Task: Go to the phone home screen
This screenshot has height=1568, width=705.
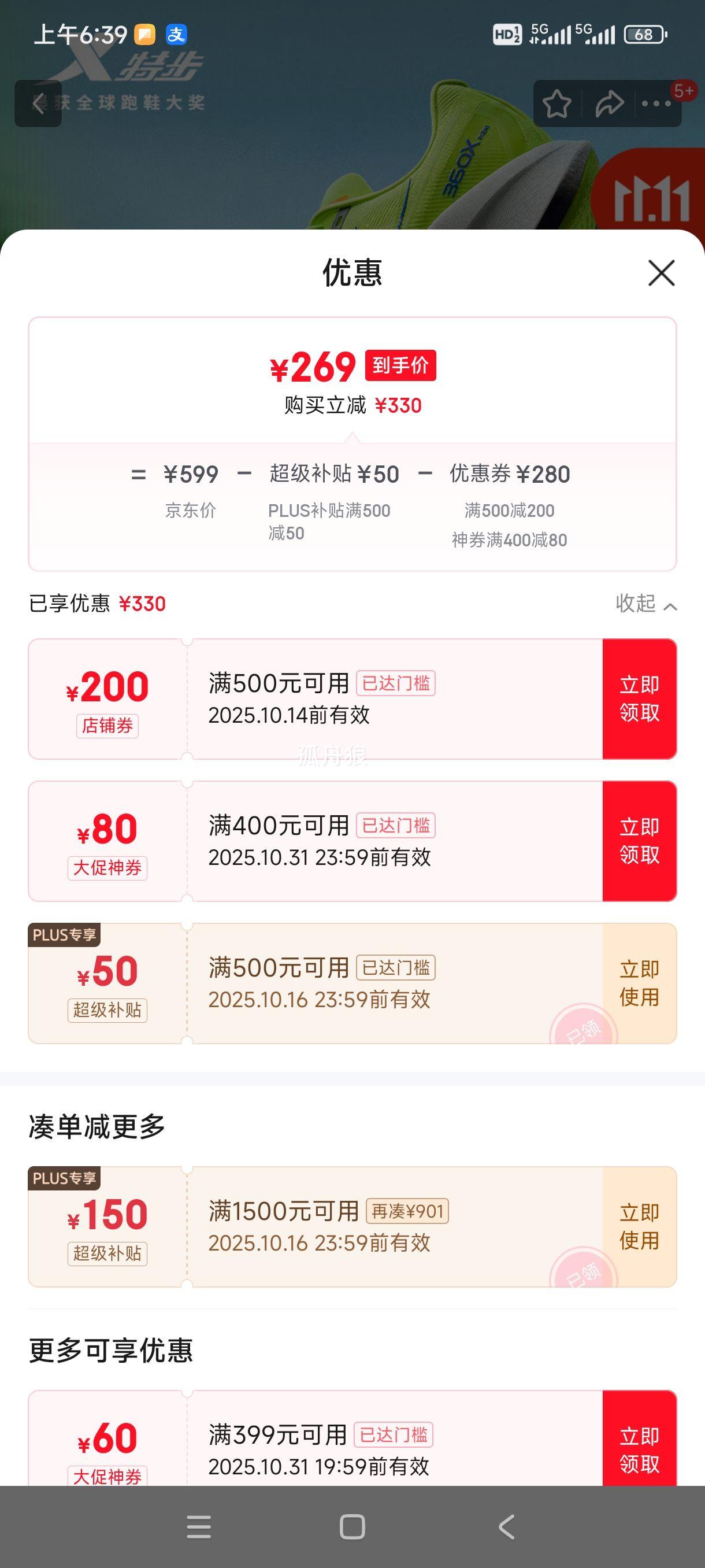Action: [352, 1527]
